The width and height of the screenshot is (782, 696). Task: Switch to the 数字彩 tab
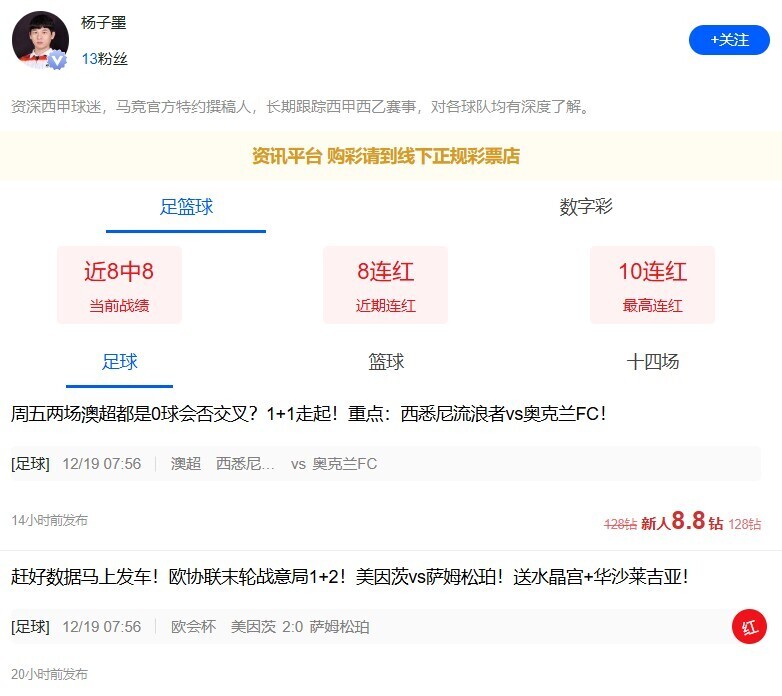click(x=586, y=207)
